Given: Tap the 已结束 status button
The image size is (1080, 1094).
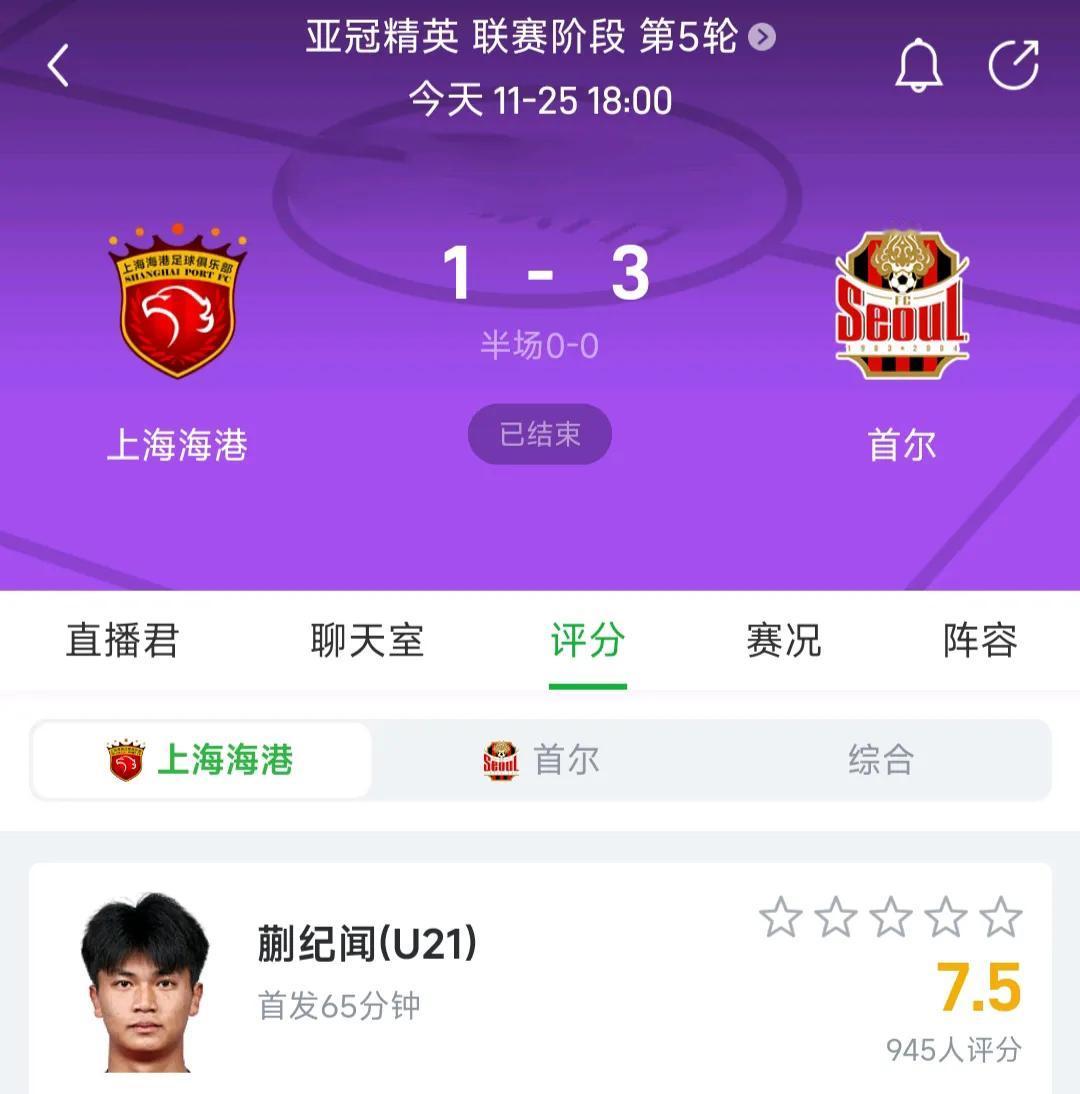Looking at the screenshot, I should [x=540, y=433].
